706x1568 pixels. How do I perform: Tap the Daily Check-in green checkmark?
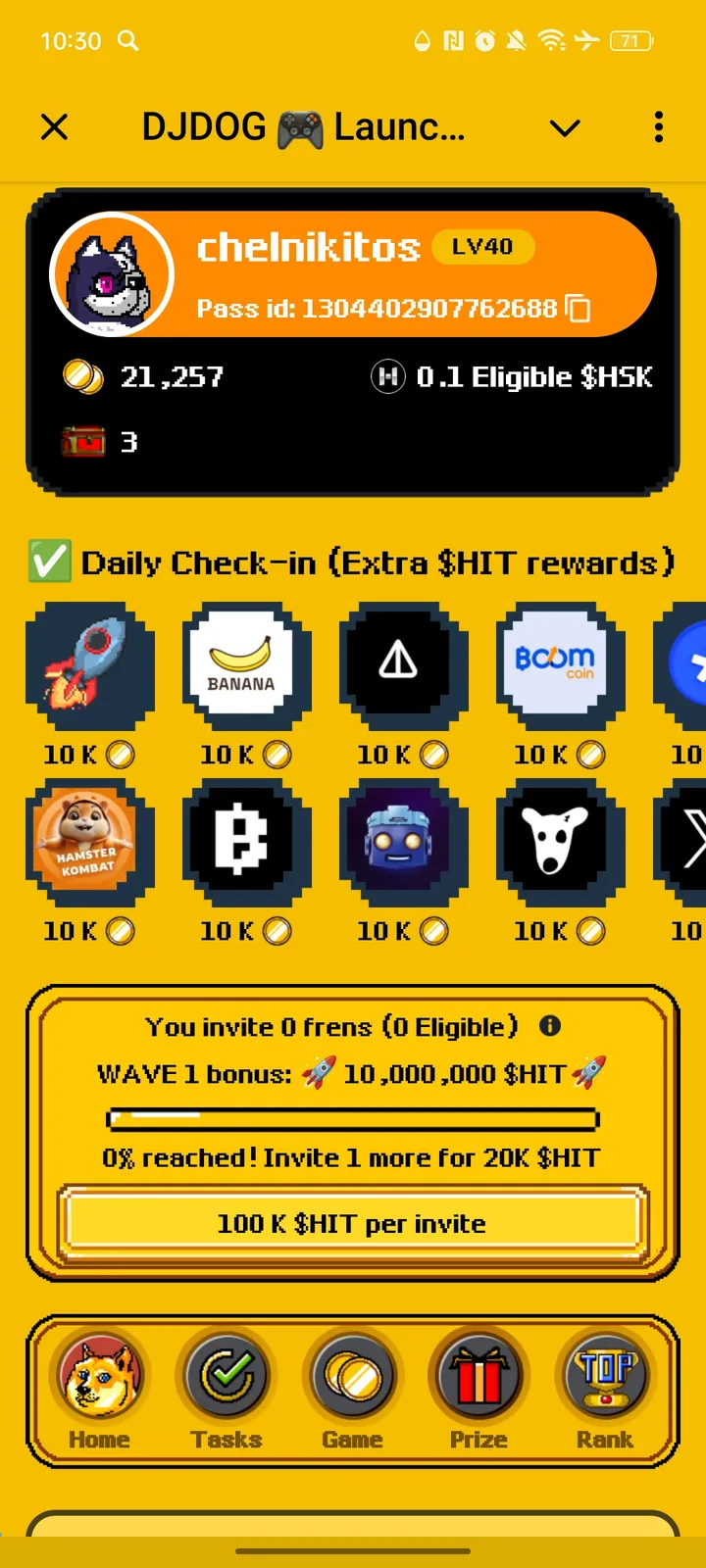point(49,561)
